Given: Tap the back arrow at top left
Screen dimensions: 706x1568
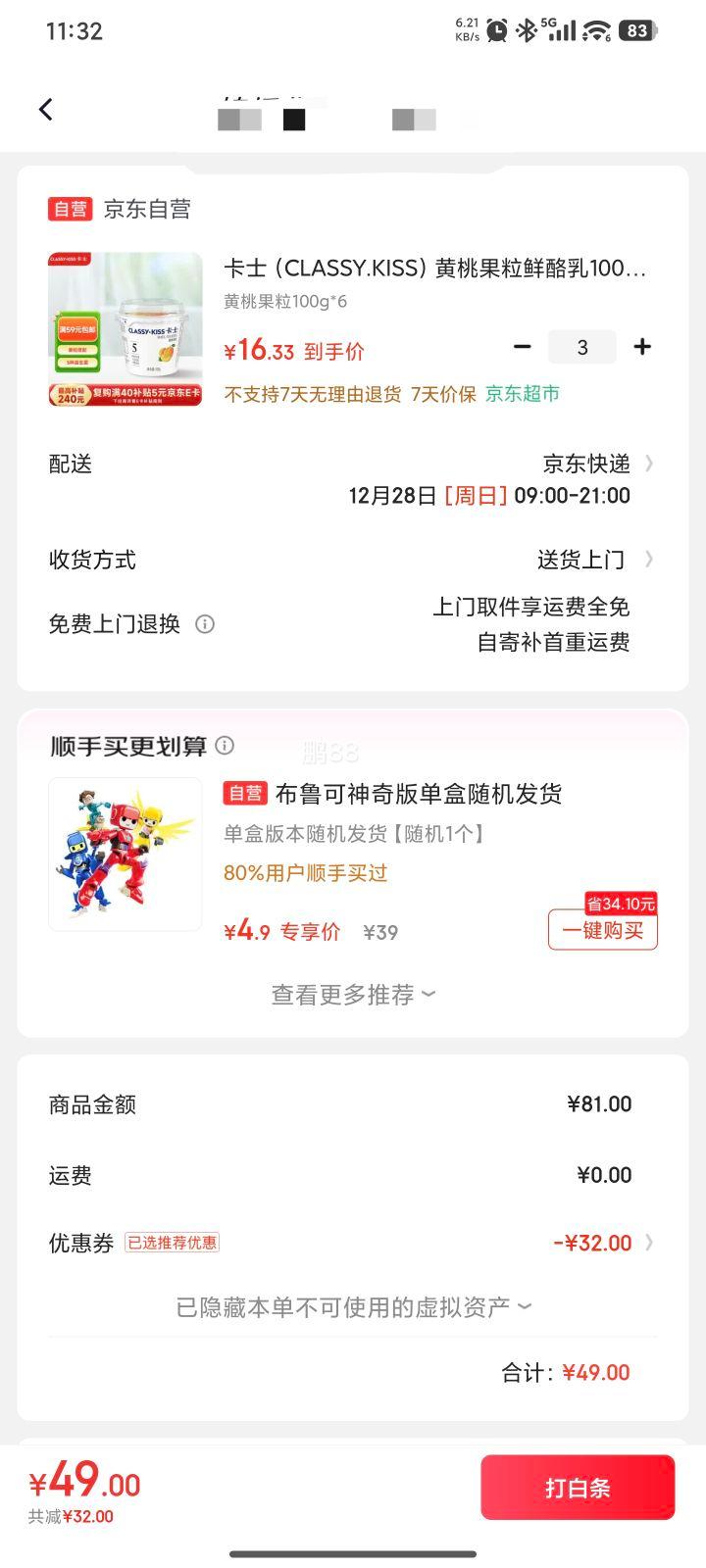Looking at the screenshot, I should [x=45, y=109].
